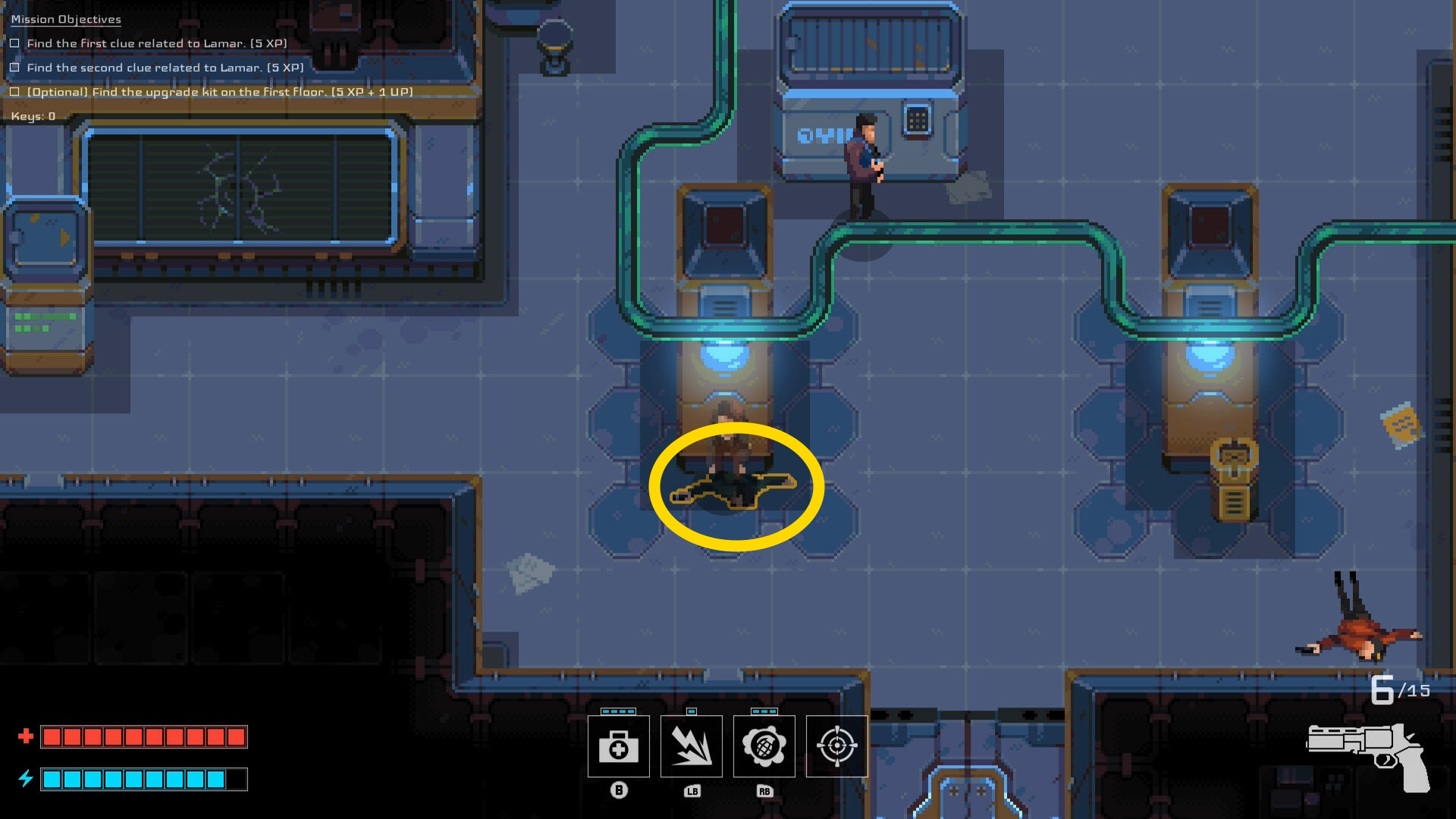Use the medkit ability slot
The height and width of the screenshot is (819, 1456).
pos(618,746)
